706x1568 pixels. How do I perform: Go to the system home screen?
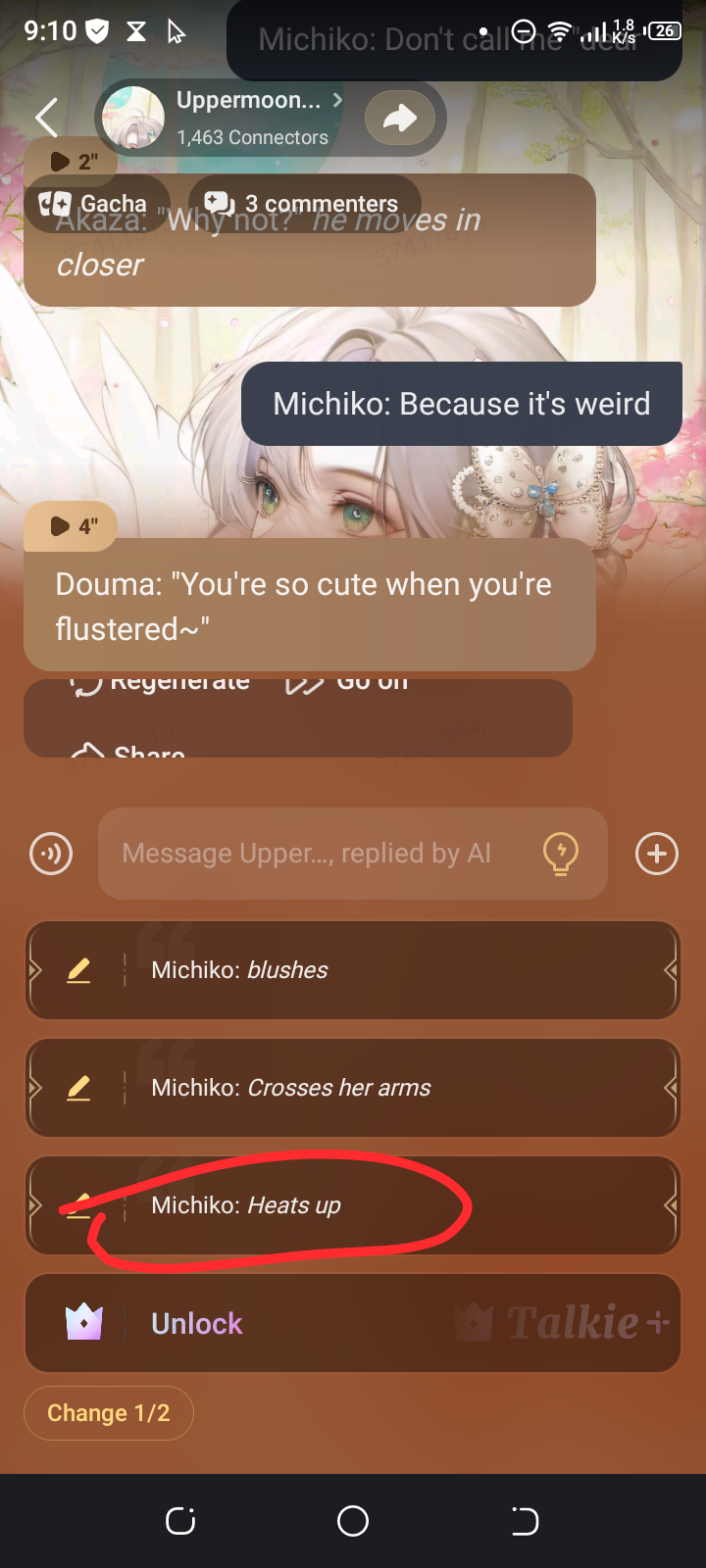coord(353,1521)
